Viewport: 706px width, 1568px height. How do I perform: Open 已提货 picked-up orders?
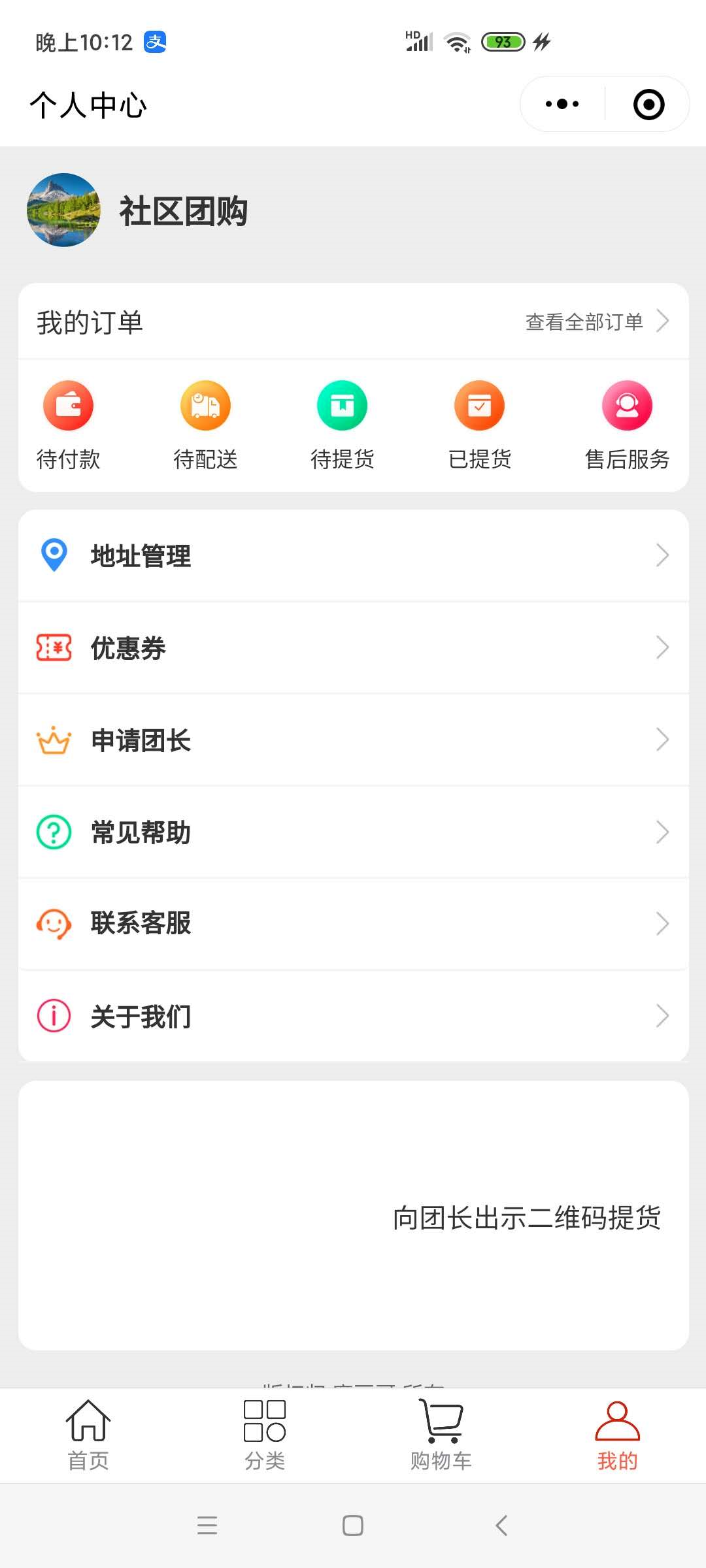coord(479,425)
